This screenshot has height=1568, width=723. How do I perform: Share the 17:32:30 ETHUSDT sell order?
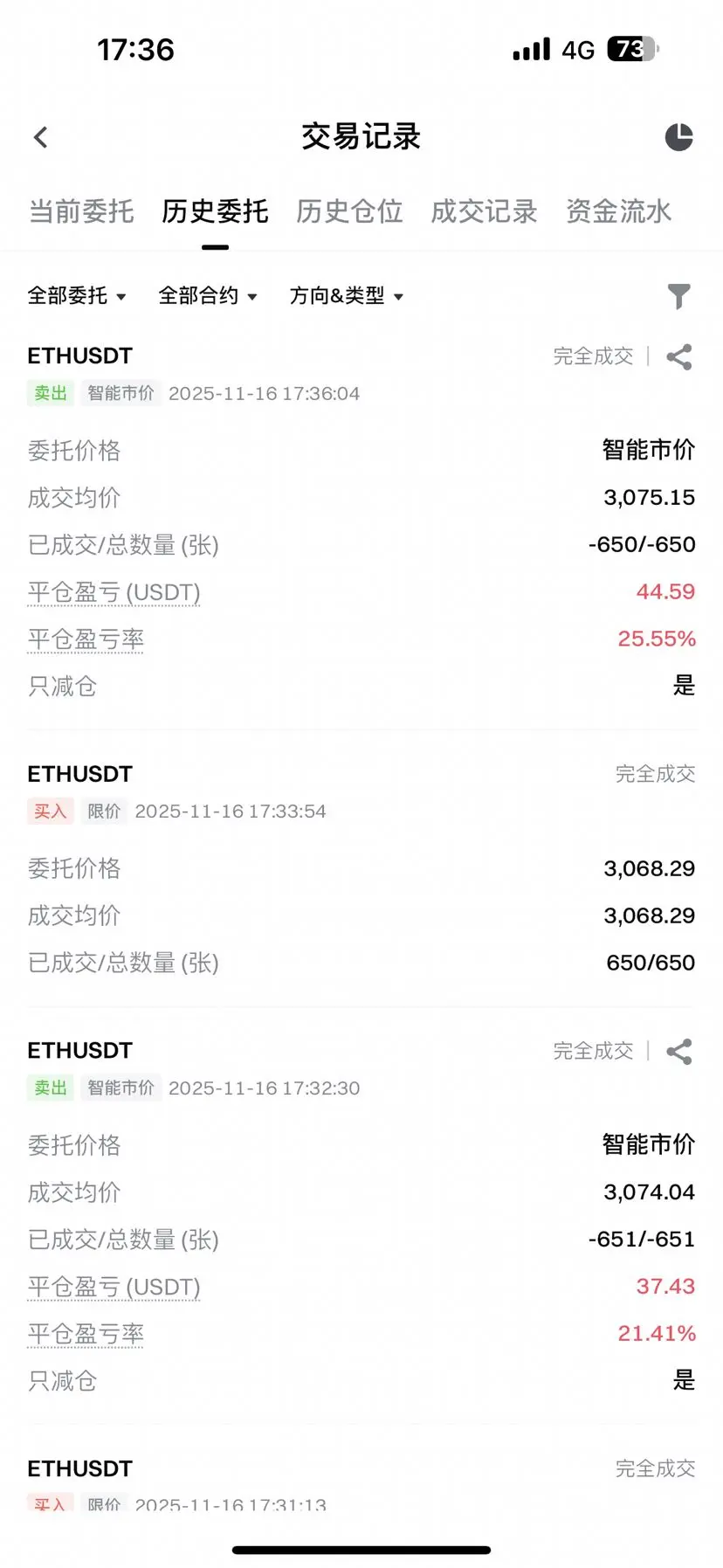(x=678, y=1051)
